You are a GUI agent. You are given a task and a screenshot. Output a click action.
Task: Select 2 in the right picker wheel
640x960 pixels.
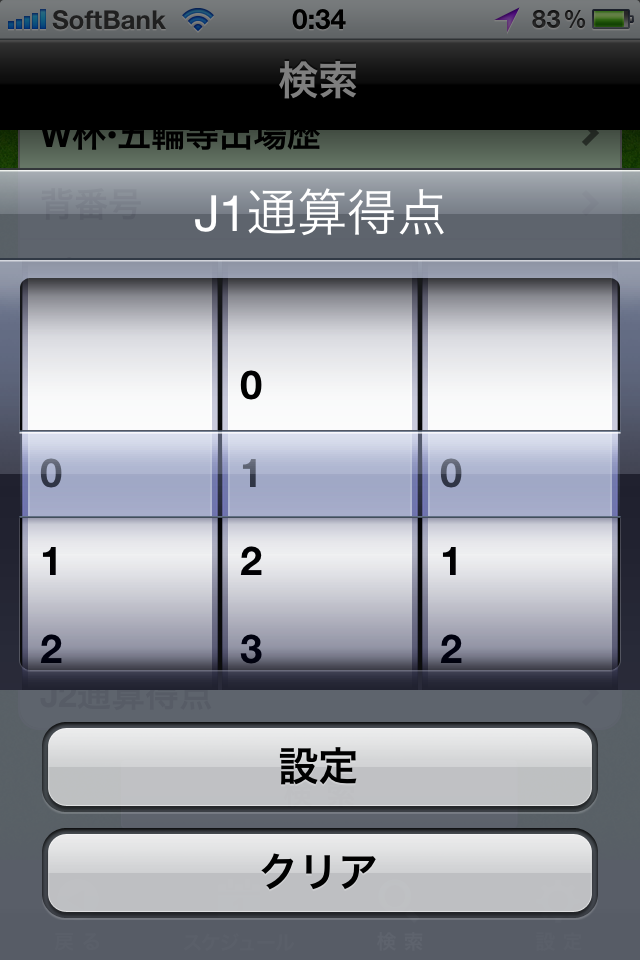[451, 649]
